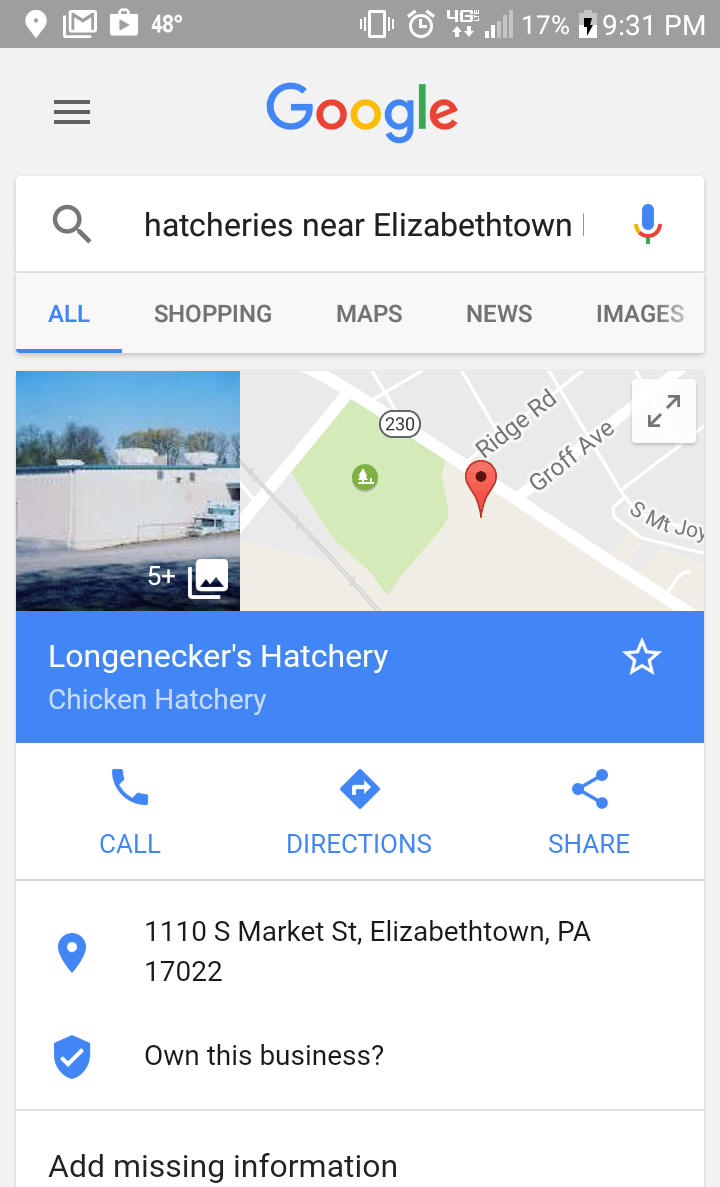Viewport: 720px width, 1187px height.
Task: Tap Own this business?
Action: pyautogui.click(x=264, y=1056)
